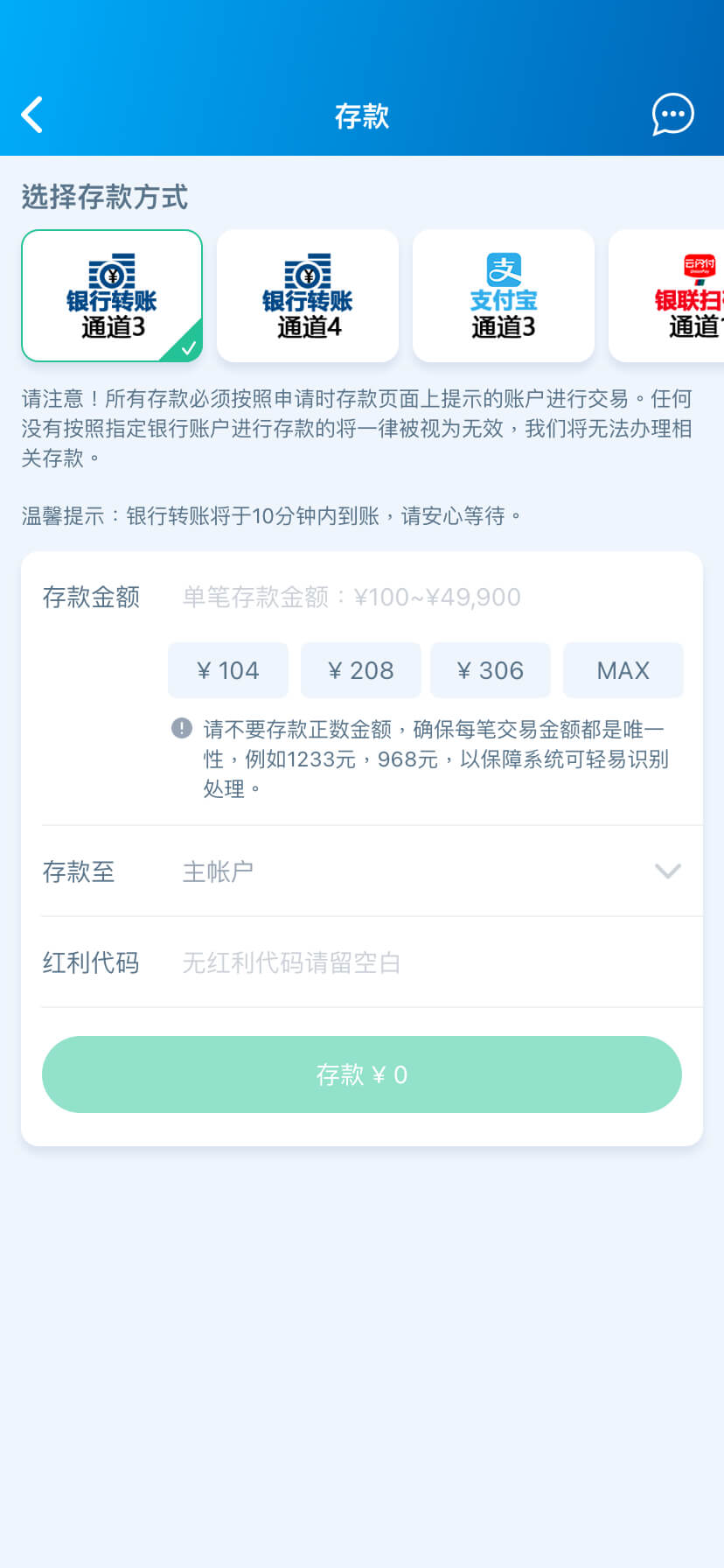Screen dimensions: 724x1568
Task: Set amount with the ¥ 104 chip
Action: pyautogui.click(x=228, y=670)
